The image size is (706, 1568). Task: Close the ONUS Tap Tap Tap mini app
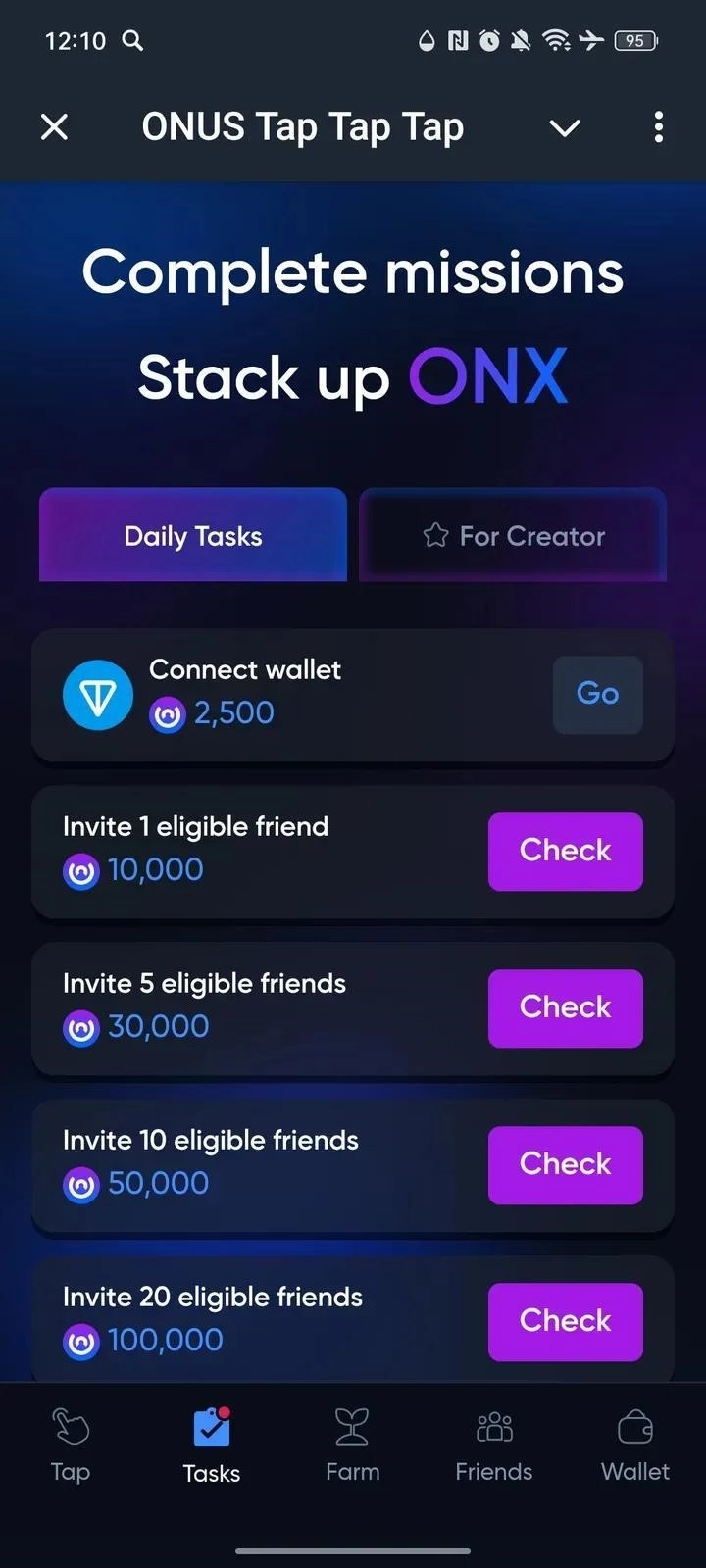[55, 127]
